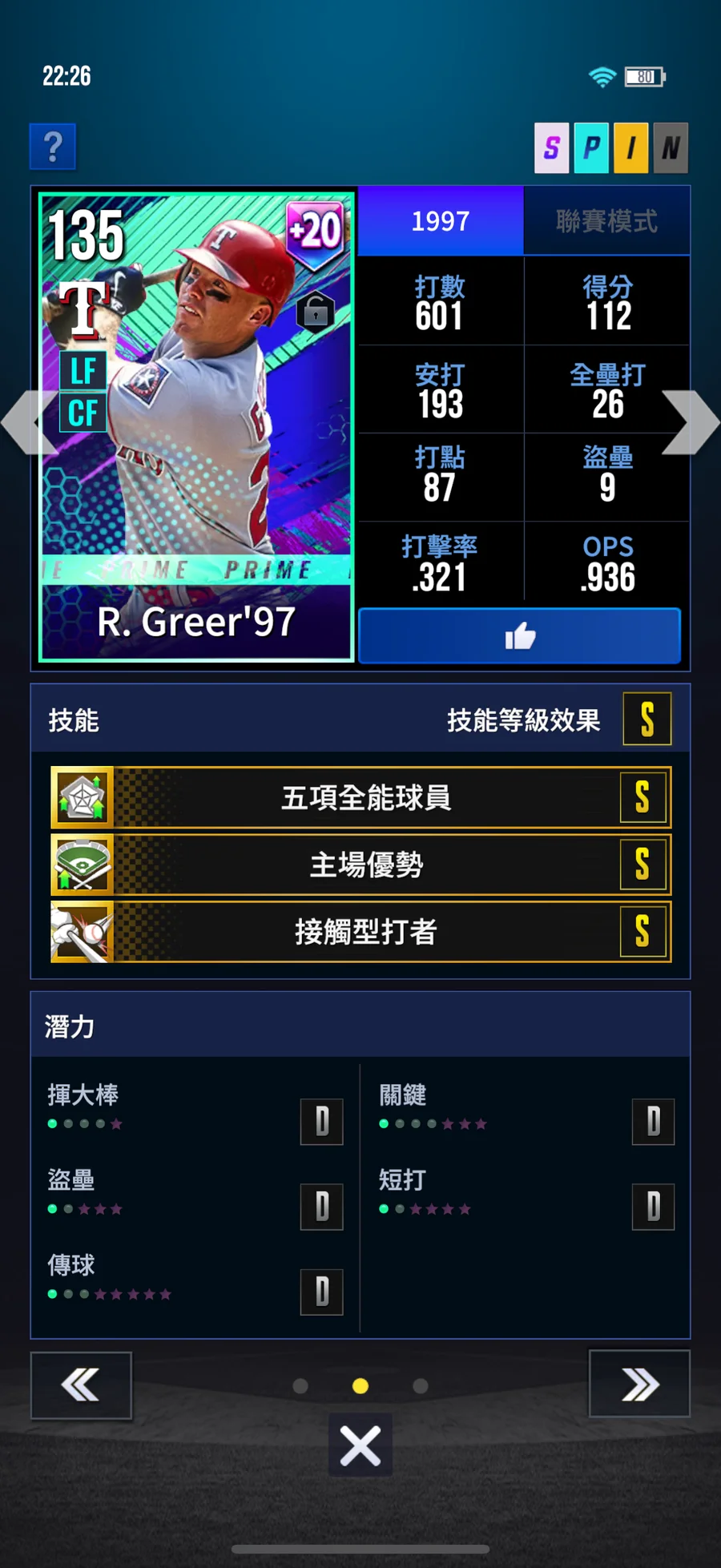Tap the thumbs-up like button
721x1568 pixels.
[520, 636]
